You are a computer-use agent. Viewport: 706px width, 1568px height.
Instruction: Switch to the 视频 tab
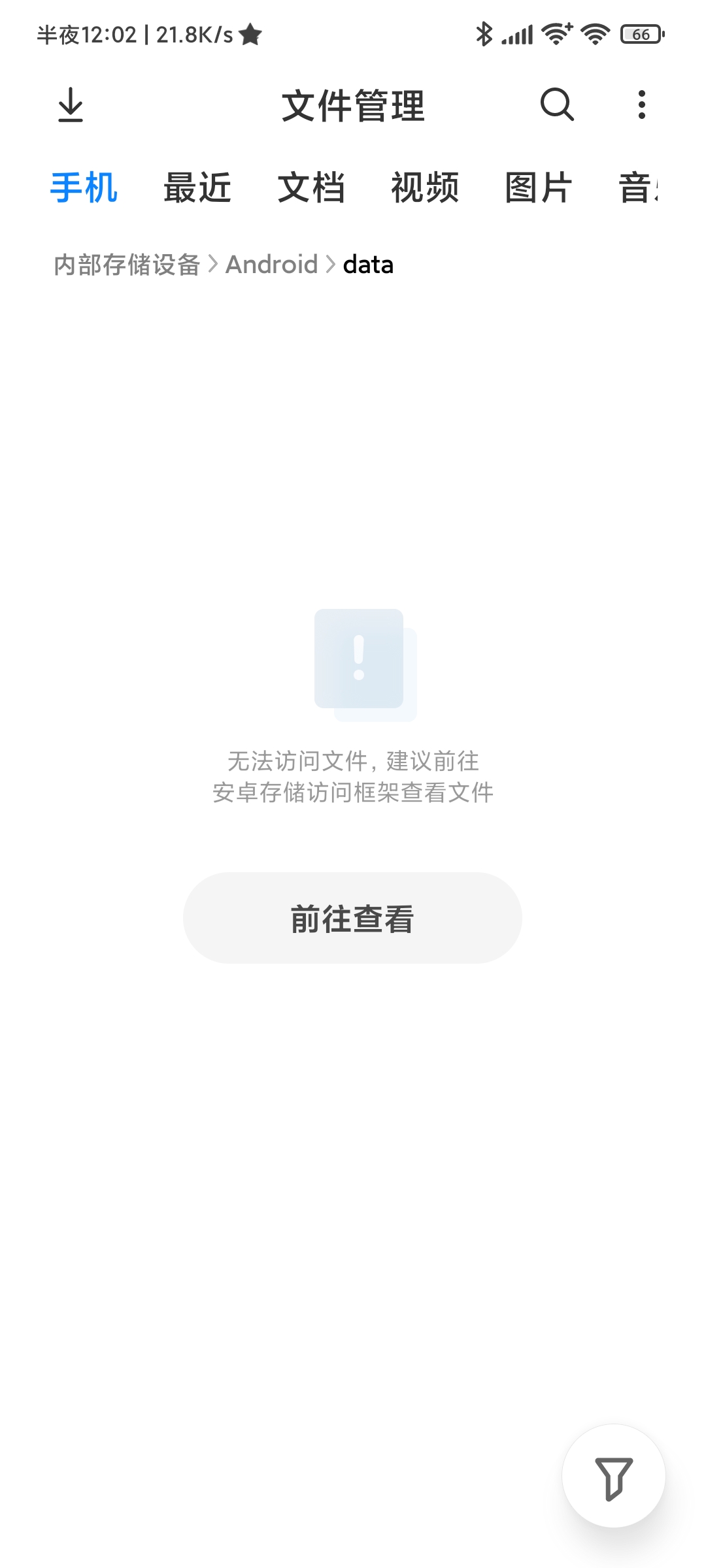tap(425, 188)
